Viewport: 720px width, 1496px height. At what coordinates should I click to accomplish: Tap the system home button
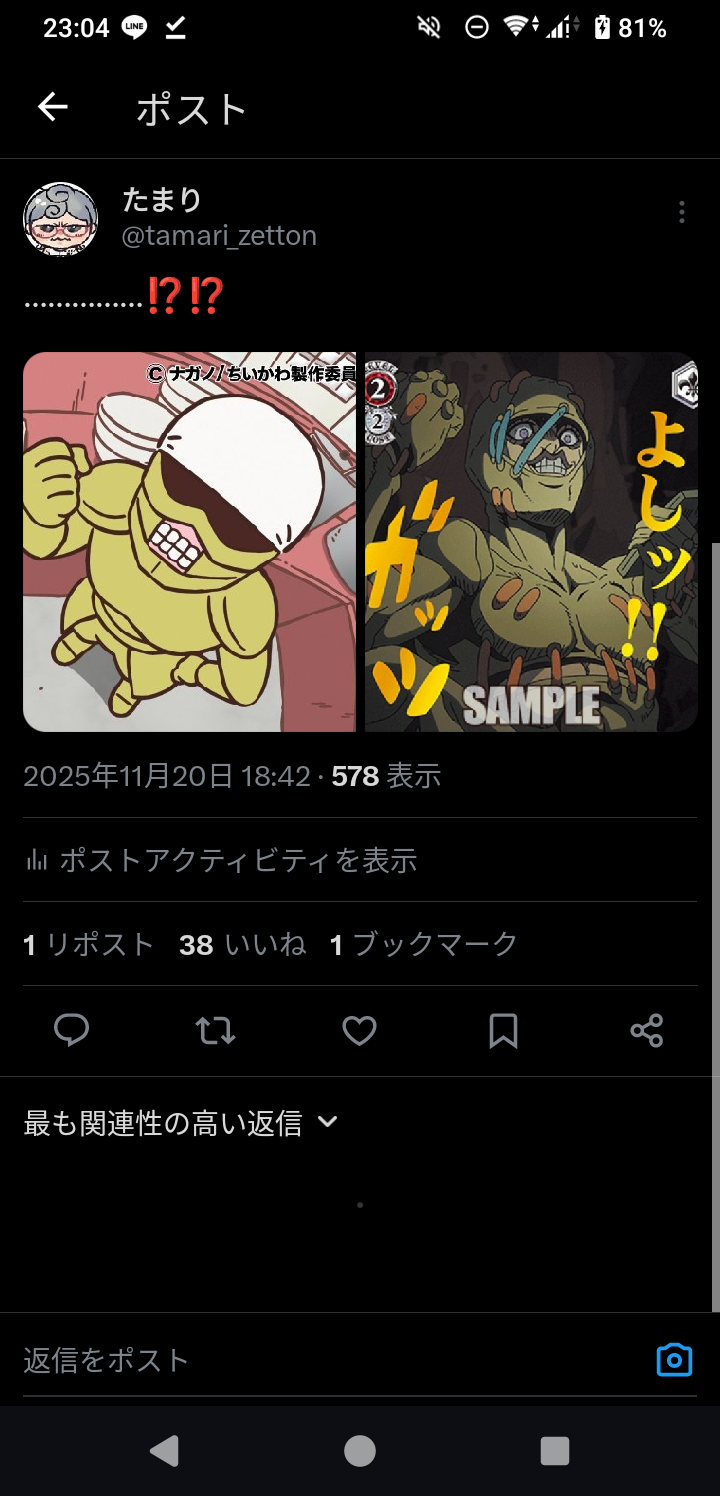[360, 1451]
